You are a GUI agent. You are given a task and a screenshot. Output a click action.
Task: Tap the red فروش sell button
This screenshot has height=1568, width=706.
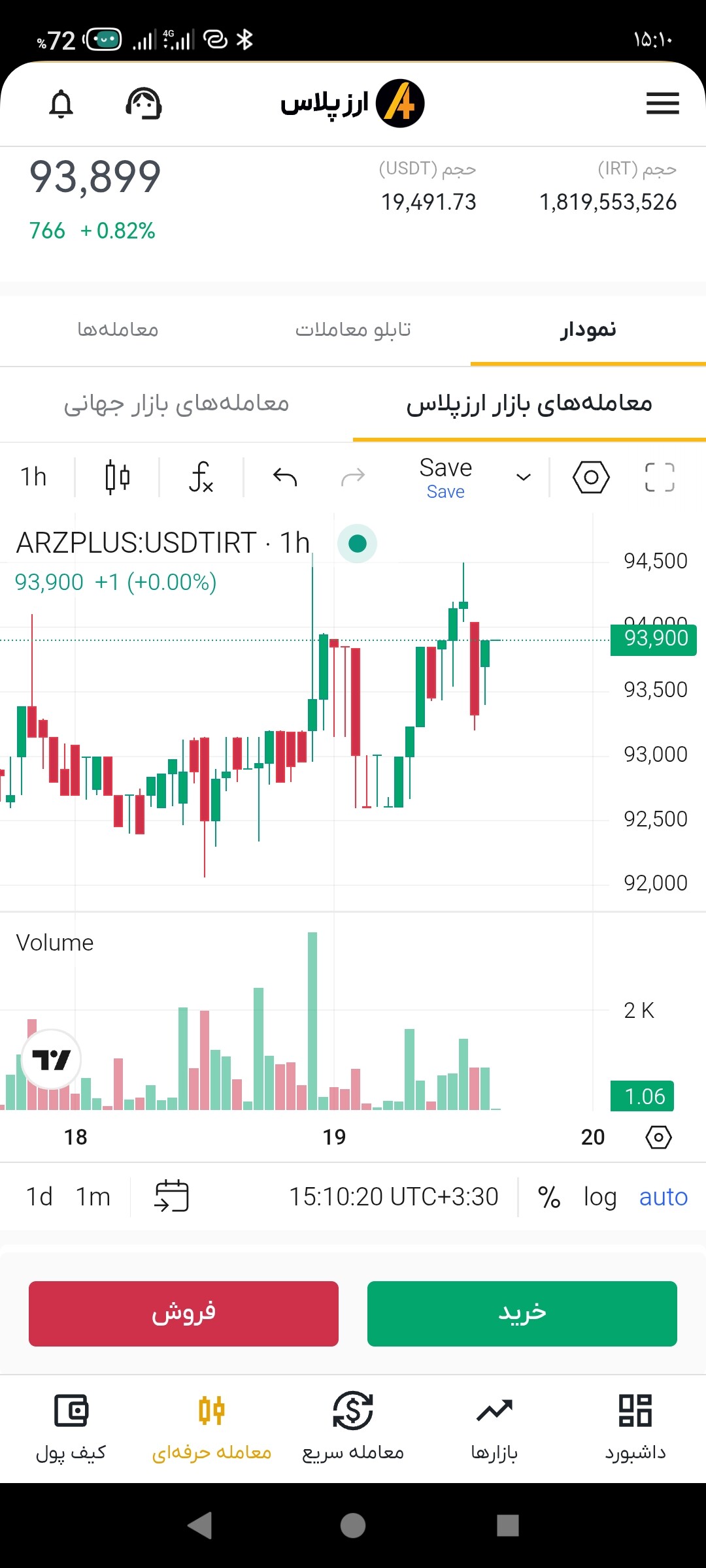click(x=184, y=1314)
